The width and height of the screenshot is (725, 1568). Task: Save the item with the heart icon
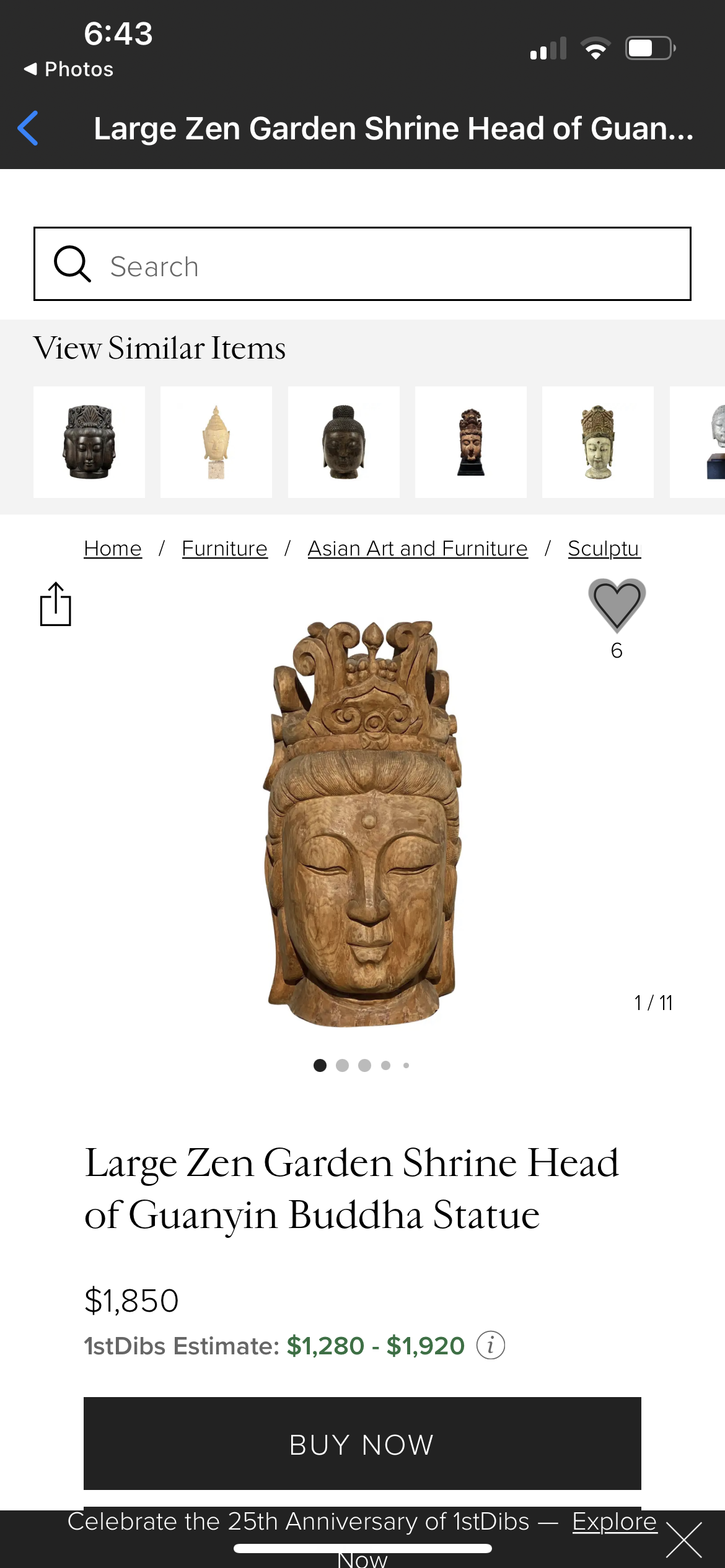point(617,606)
